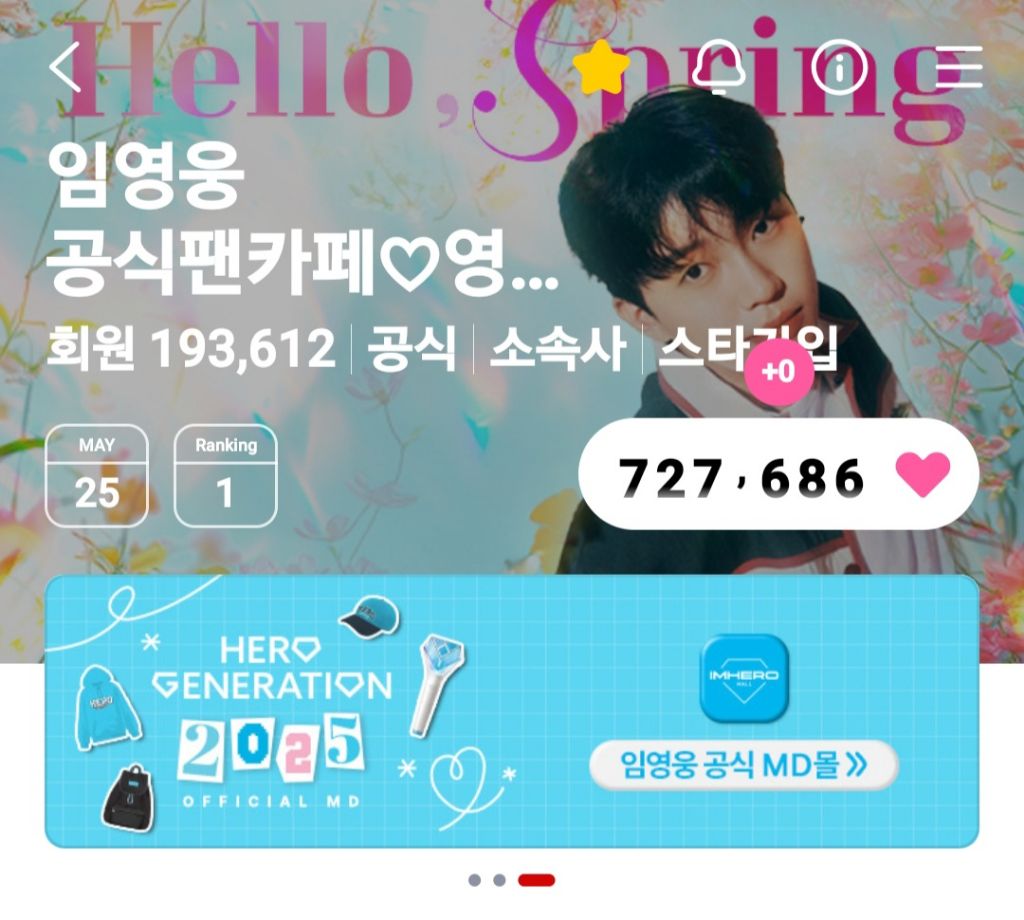The image size is (1024, 920).
Task: Toggle the yellow favorite star
Action: tap(601, 67)
